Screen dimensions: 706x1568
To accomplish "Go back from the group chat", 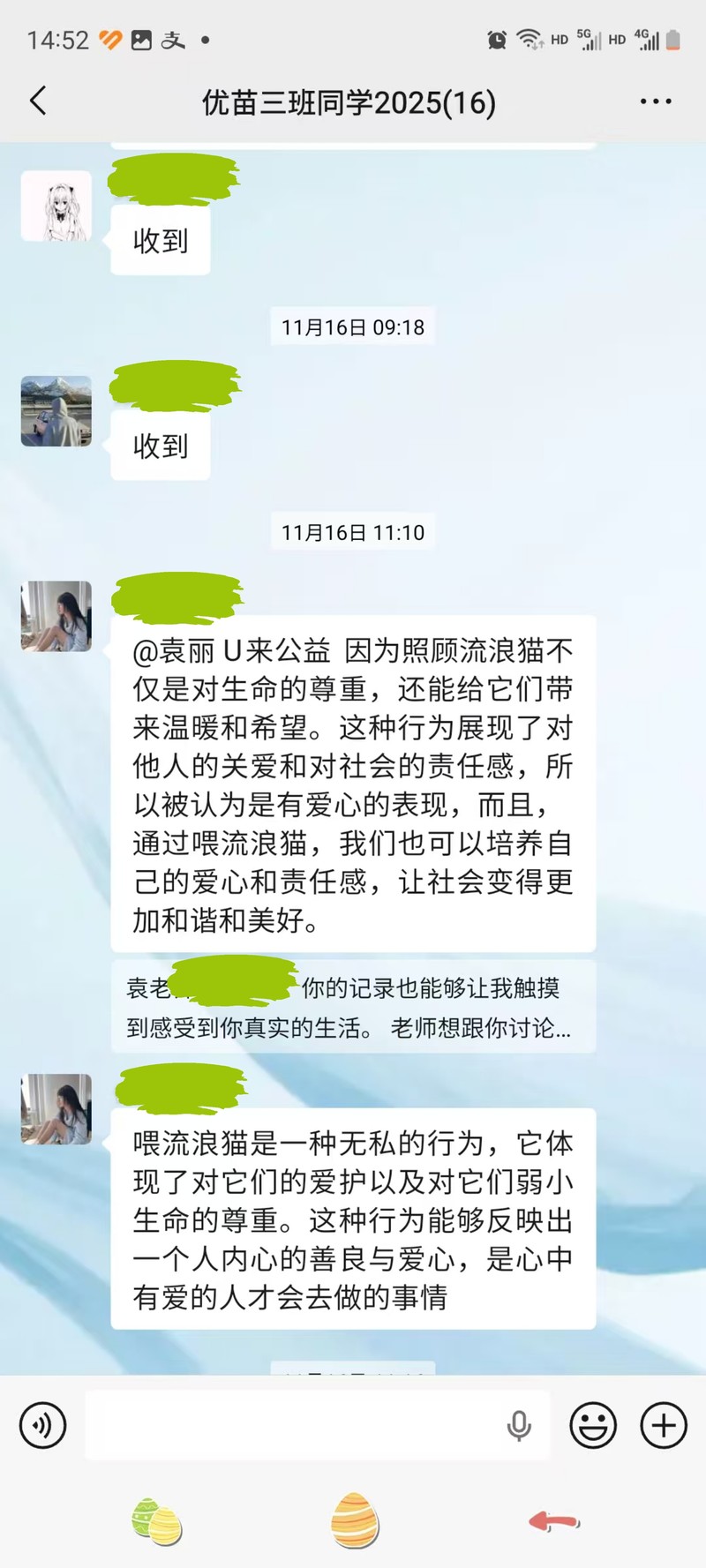I will click(38, 101).
